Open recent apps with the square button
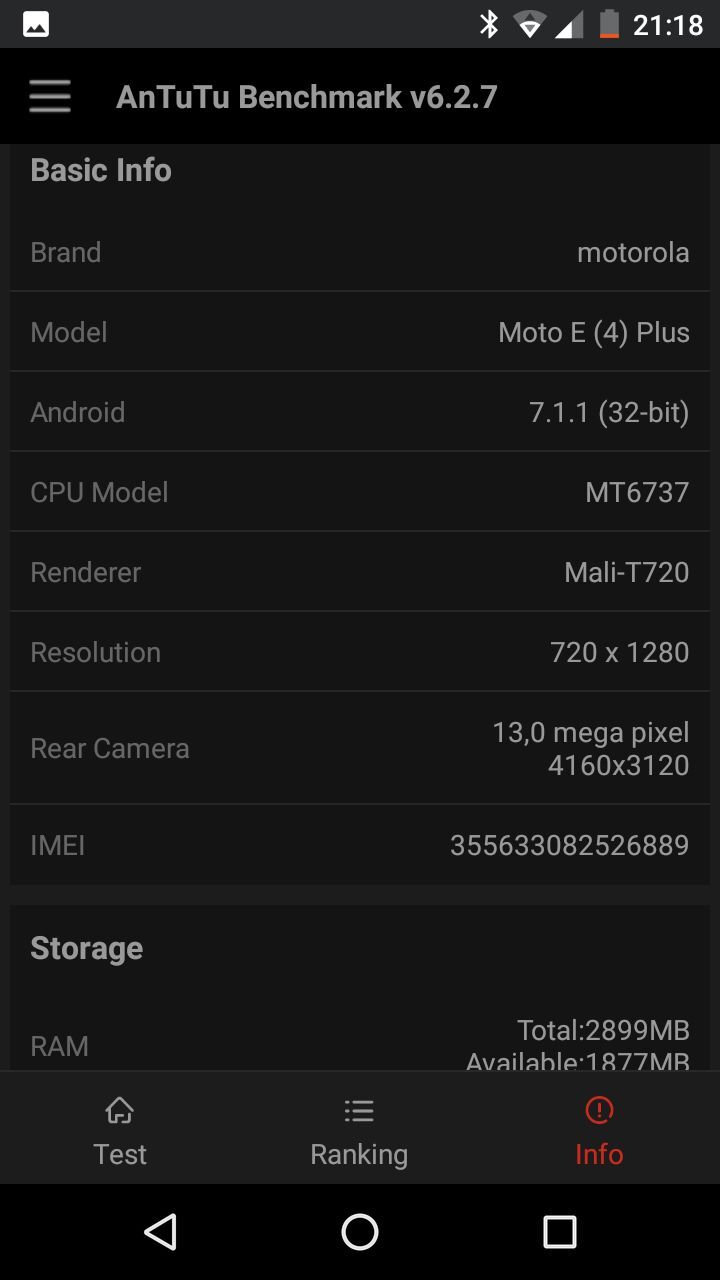720x1280 pixels. [560, 1231]
